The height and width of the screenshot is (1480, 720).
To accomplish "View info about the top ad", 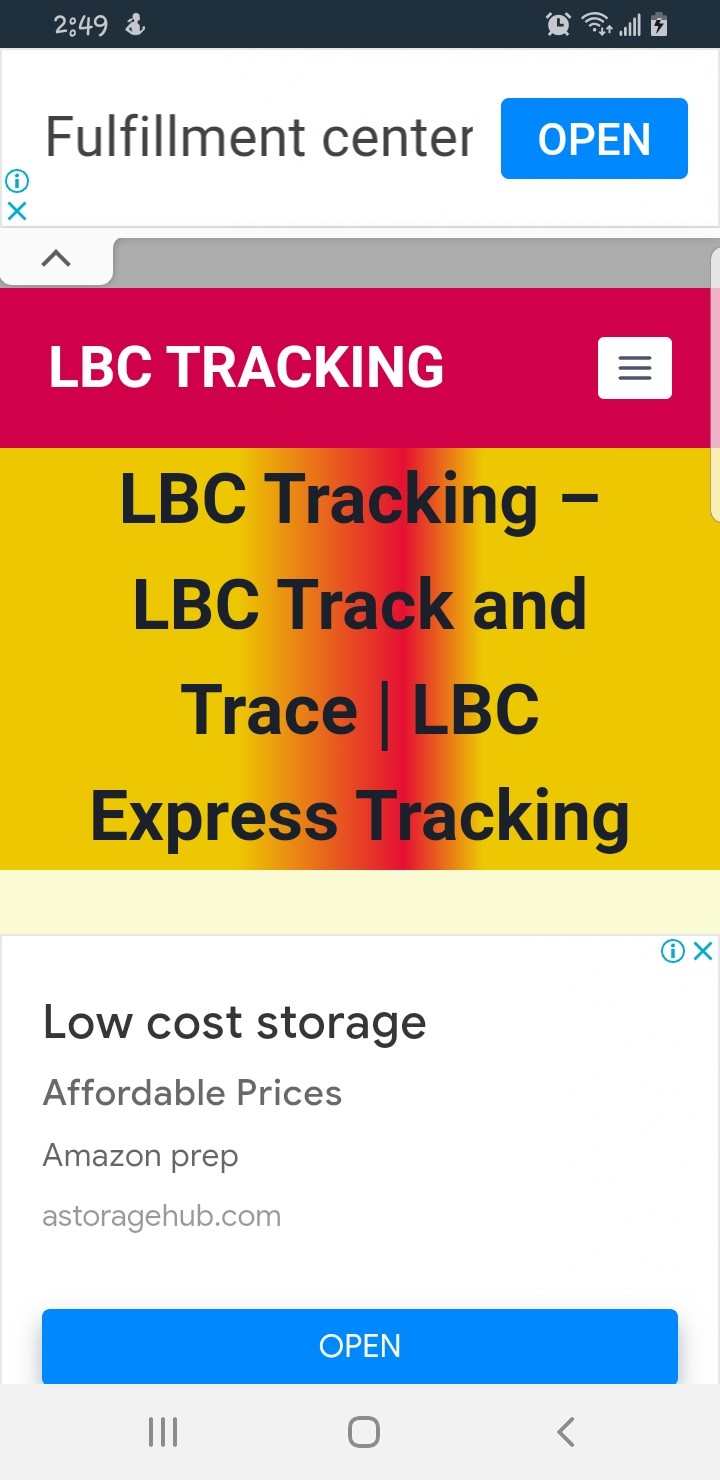I will [x=17, y=181].
